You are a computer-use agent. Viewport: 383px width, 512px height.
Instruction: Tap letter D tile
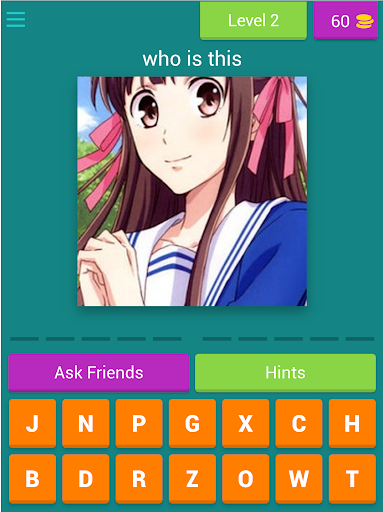tap(86, 478)
